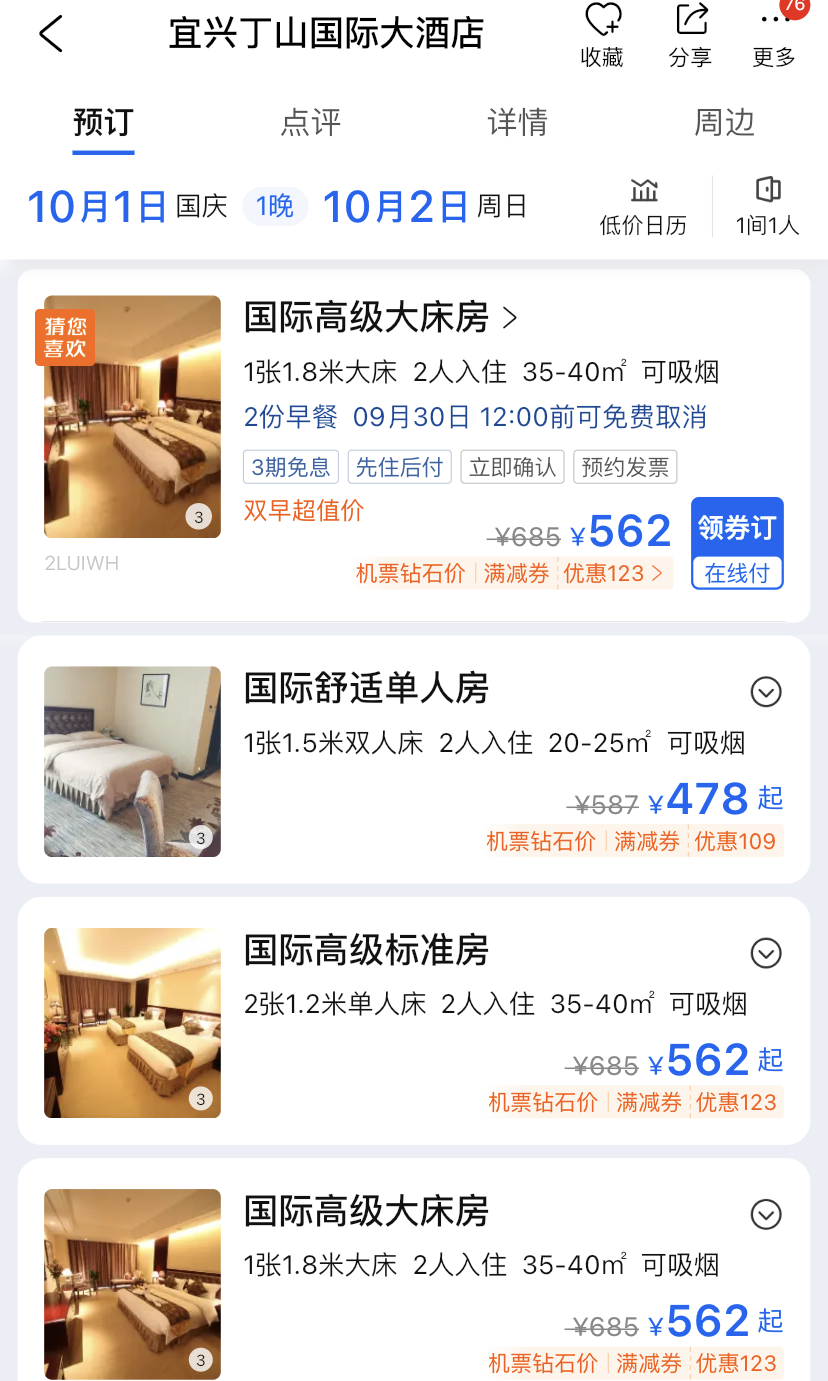The image size is (828, 1381).
Task: View photos of the 猜您喜欢 room
Action: tap(132, 416)
